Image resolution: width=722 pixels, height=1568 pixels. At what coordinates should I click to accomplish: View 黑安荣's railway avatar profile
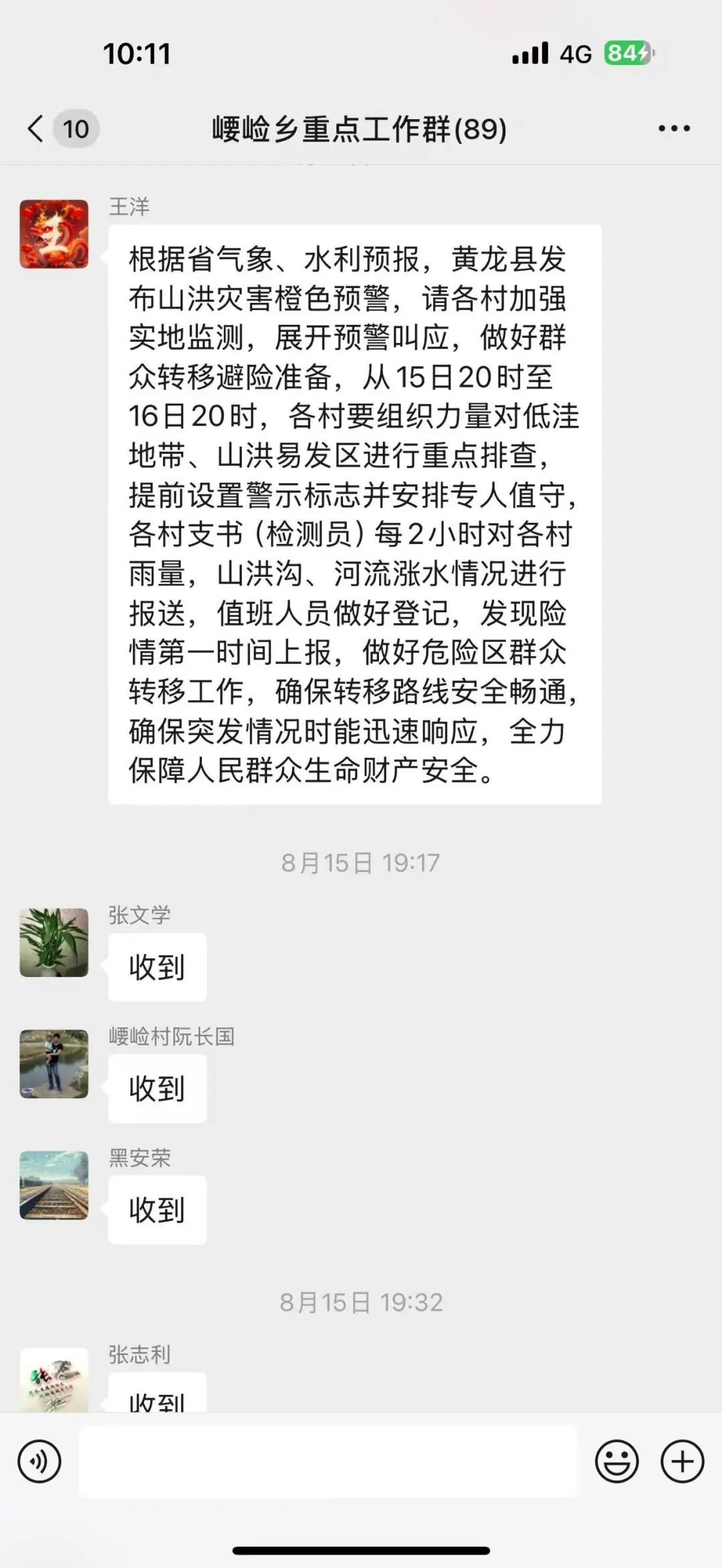pos(54,1185)
